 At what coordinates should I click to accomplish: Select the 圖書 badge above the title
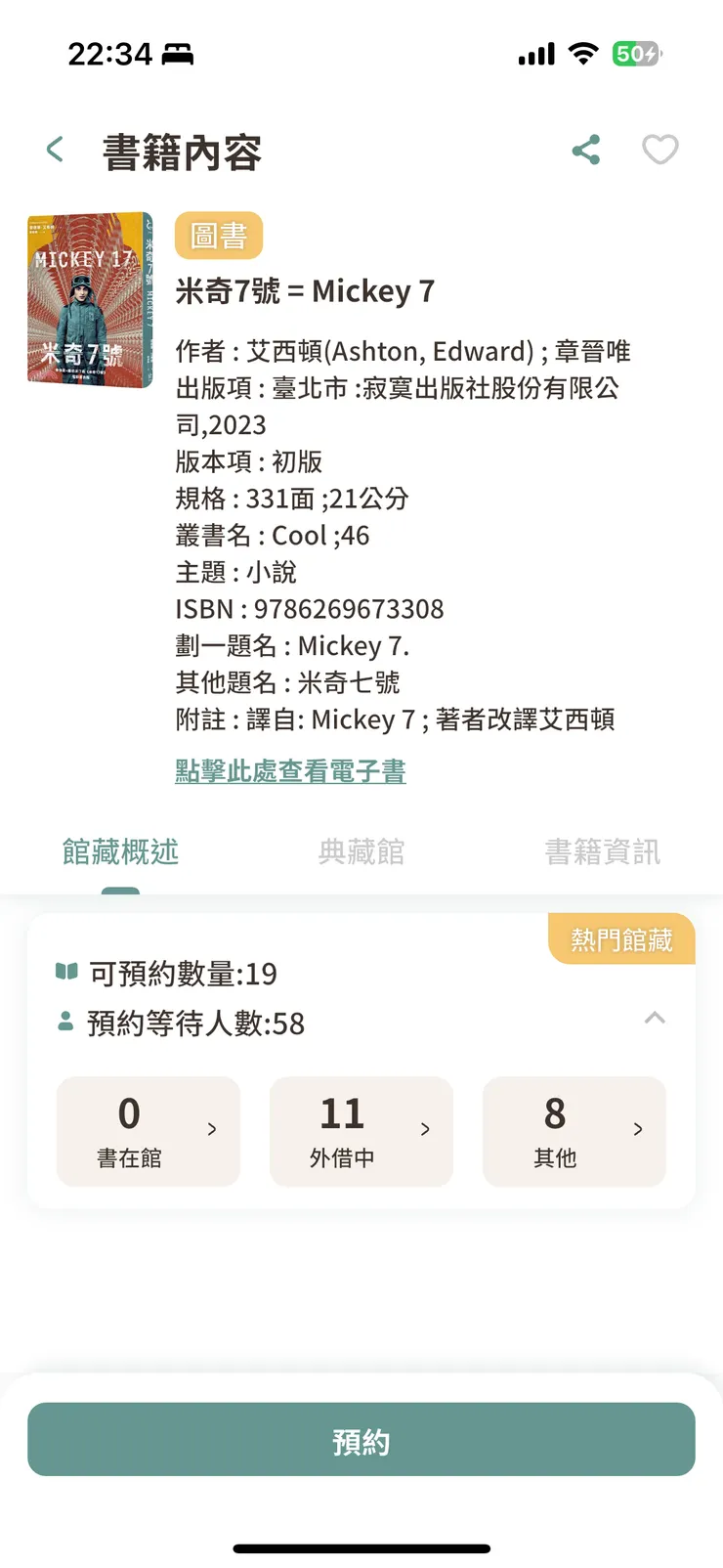pos(219,235)
